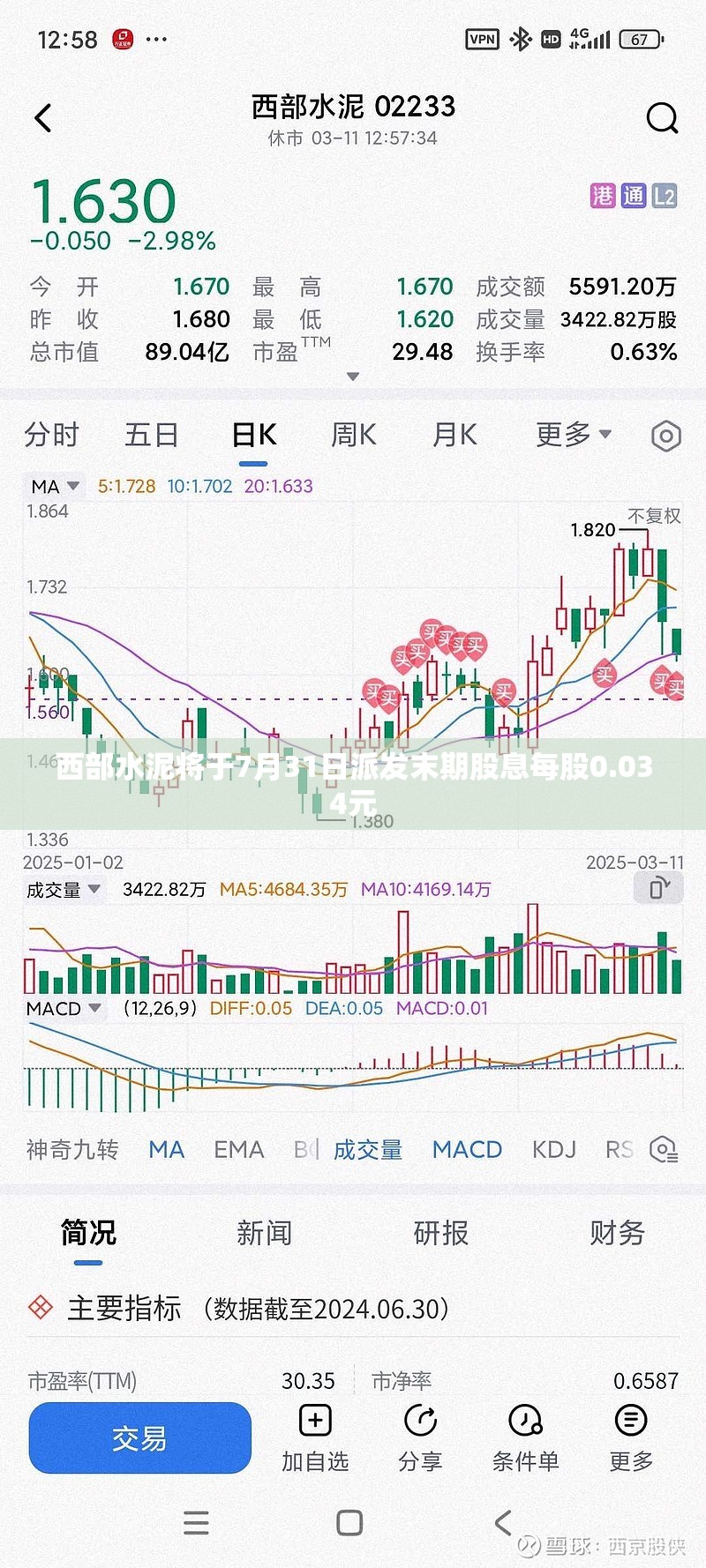Add stock via 加自选

[315, 1438]
